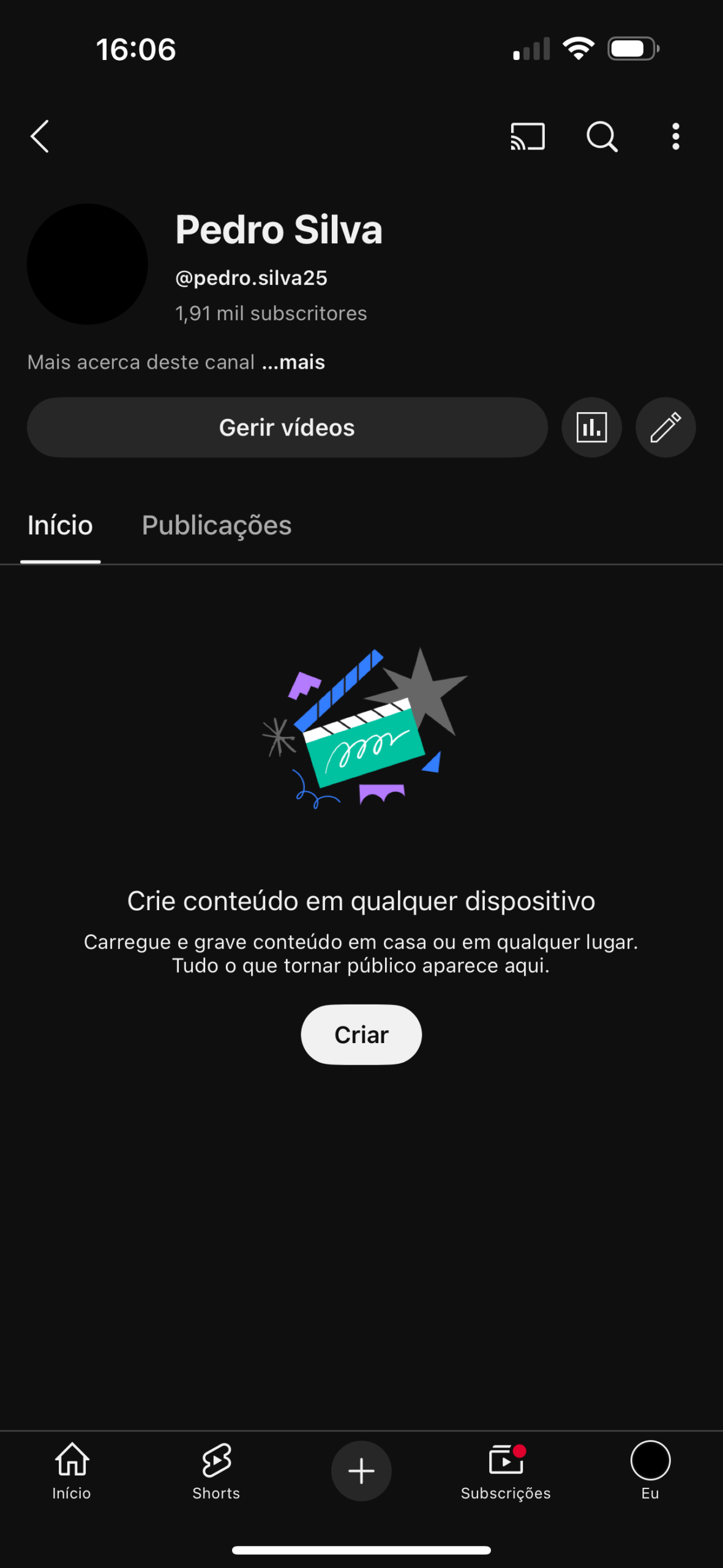The height and width of the screenshot is (1568, 723).
Task: Tap the plus create button
Action: click(361, 1471)
